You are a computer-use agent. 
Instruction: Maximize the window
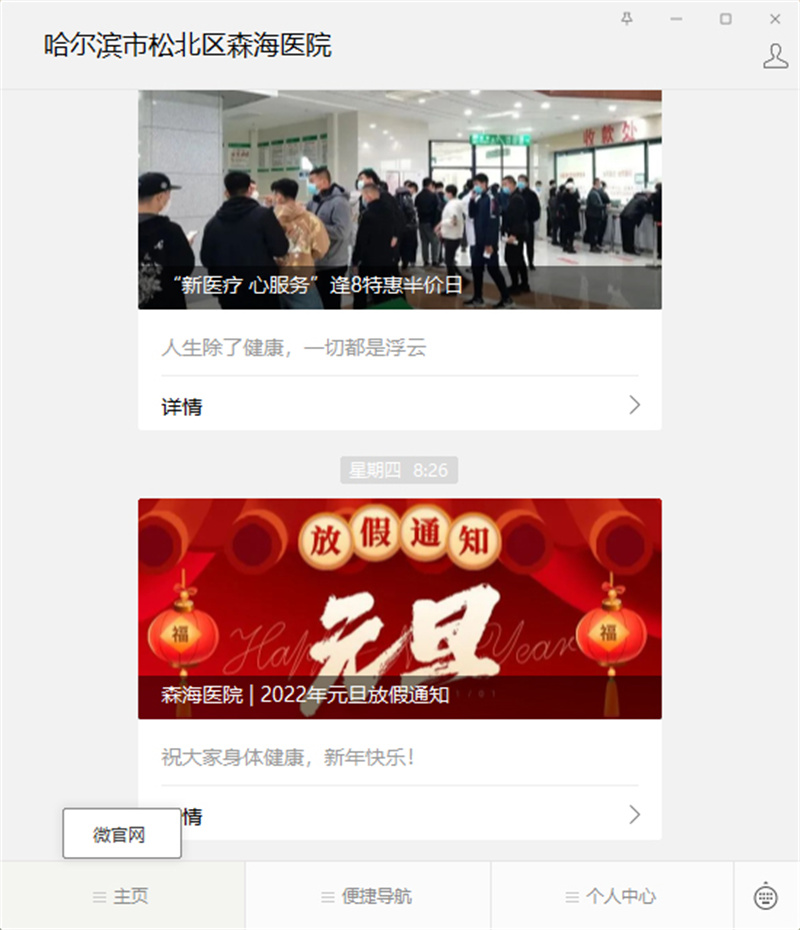(726, 19)
